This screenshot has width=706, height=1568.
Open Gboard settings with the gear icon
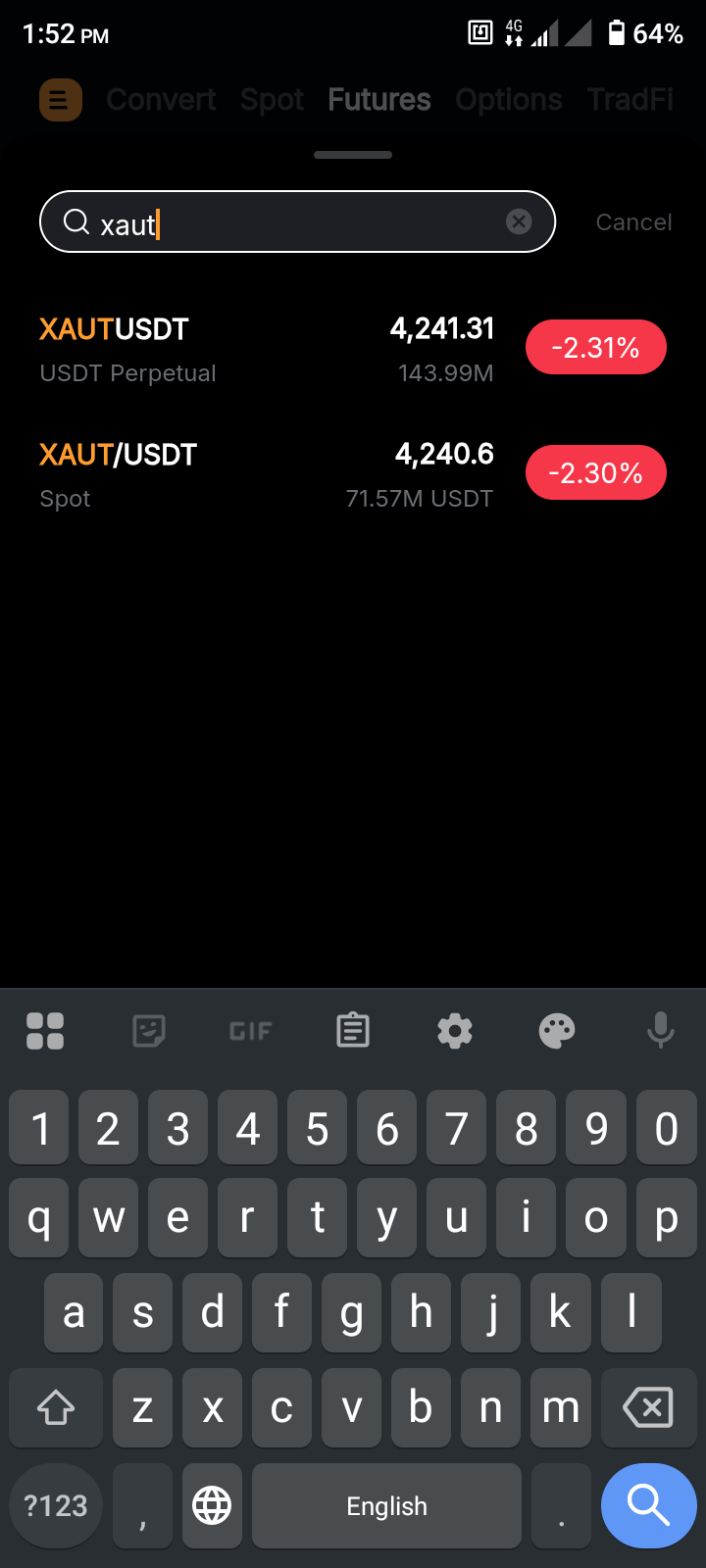tap(454, 1030)
